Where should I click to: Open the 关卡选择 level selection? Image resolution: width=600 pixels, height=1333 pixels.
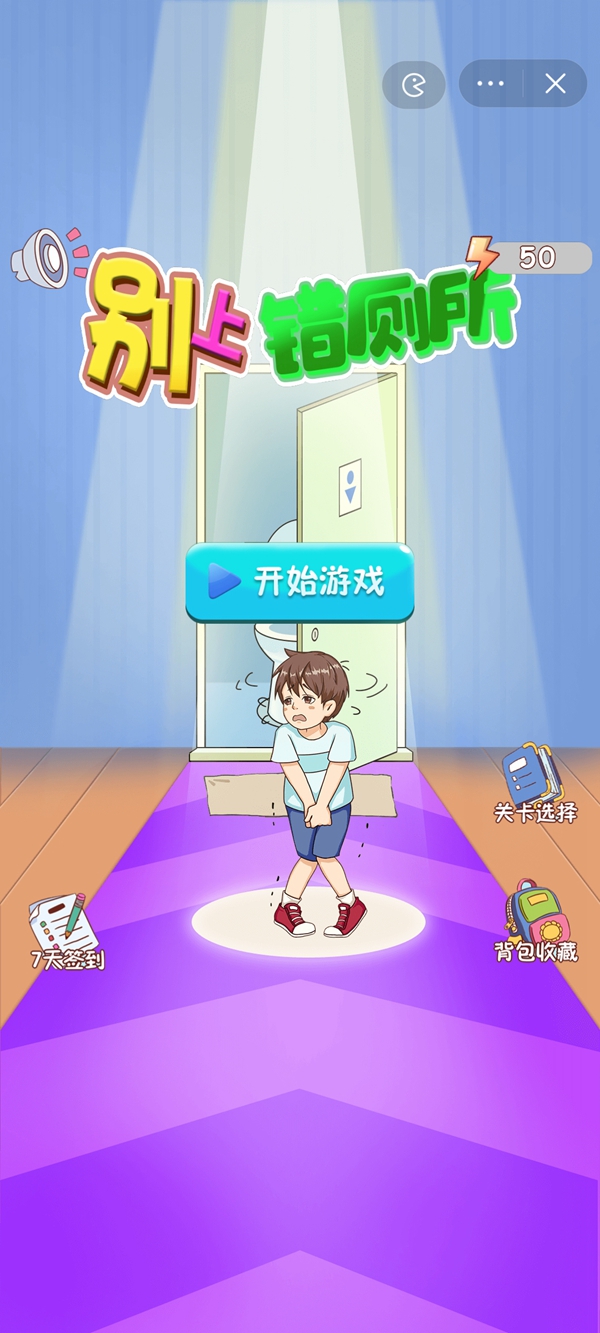[535, 783]
